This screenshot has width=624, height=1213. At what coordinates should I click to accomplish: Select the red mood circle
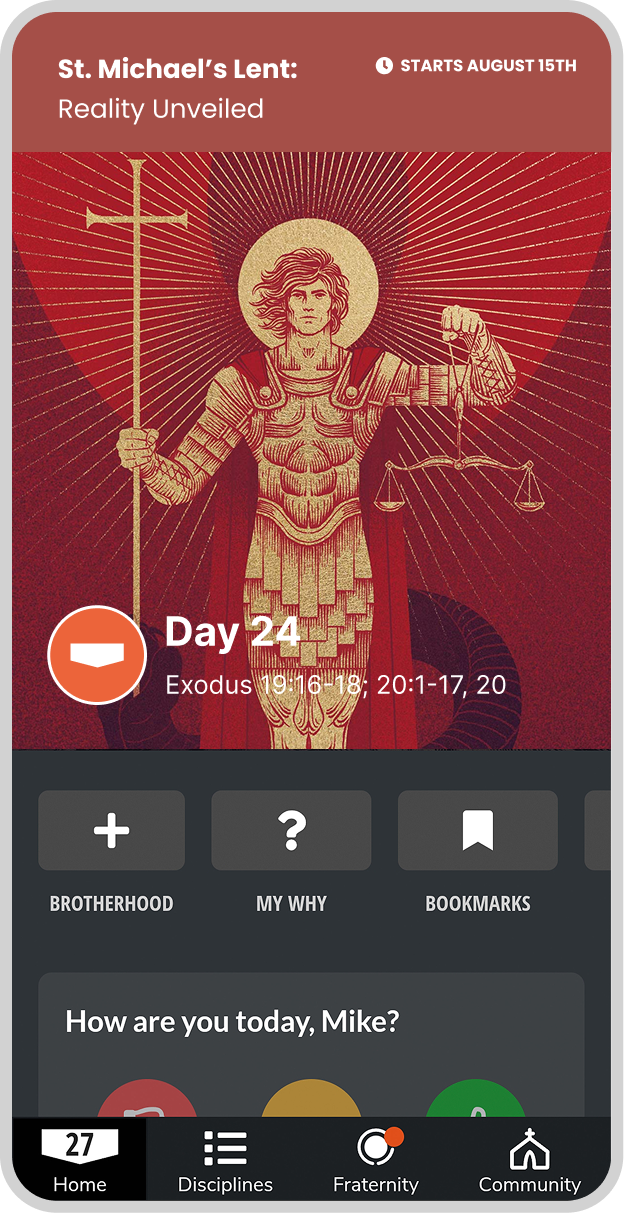pos(147,1099)
